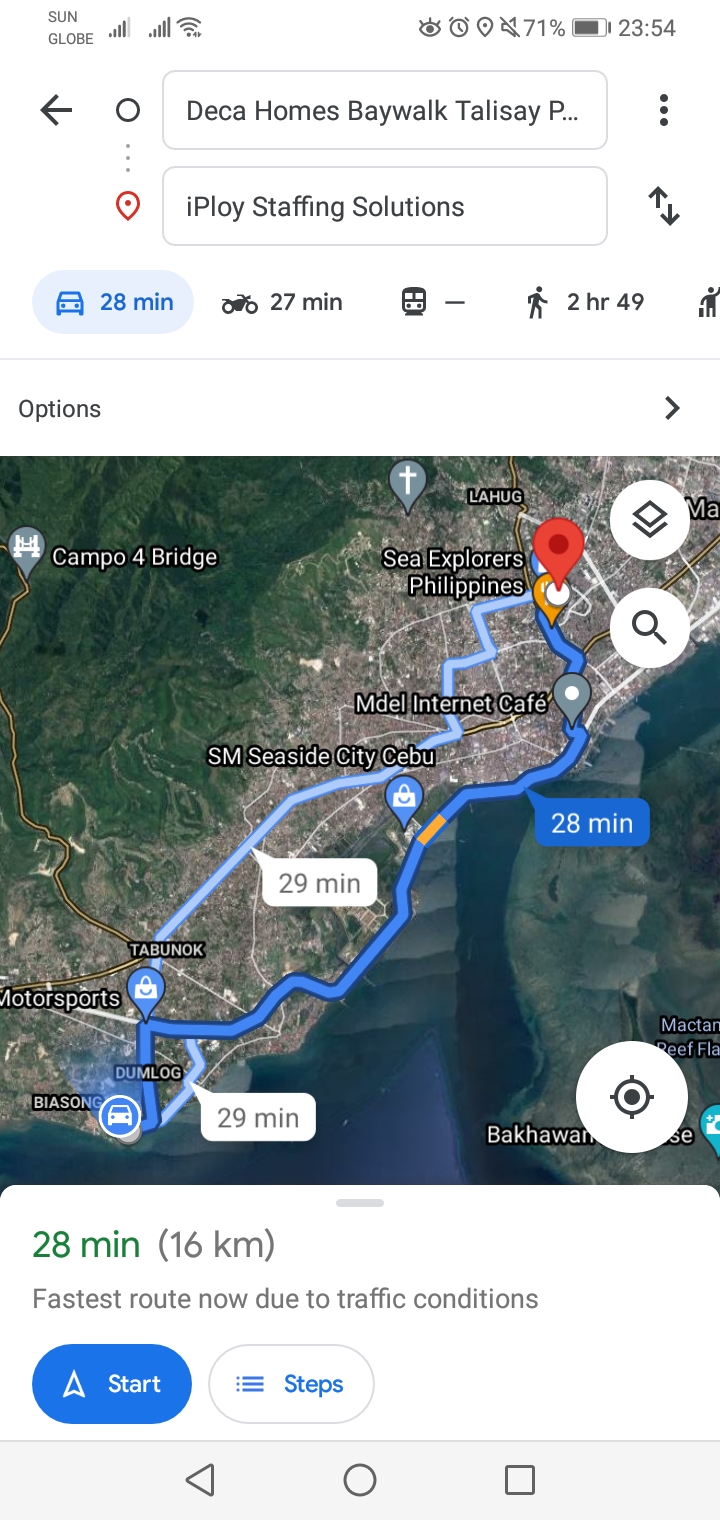720x1520 pixels.
Task: Edit the starting point Deca Homes Baywalk
Action: point(384,110)
